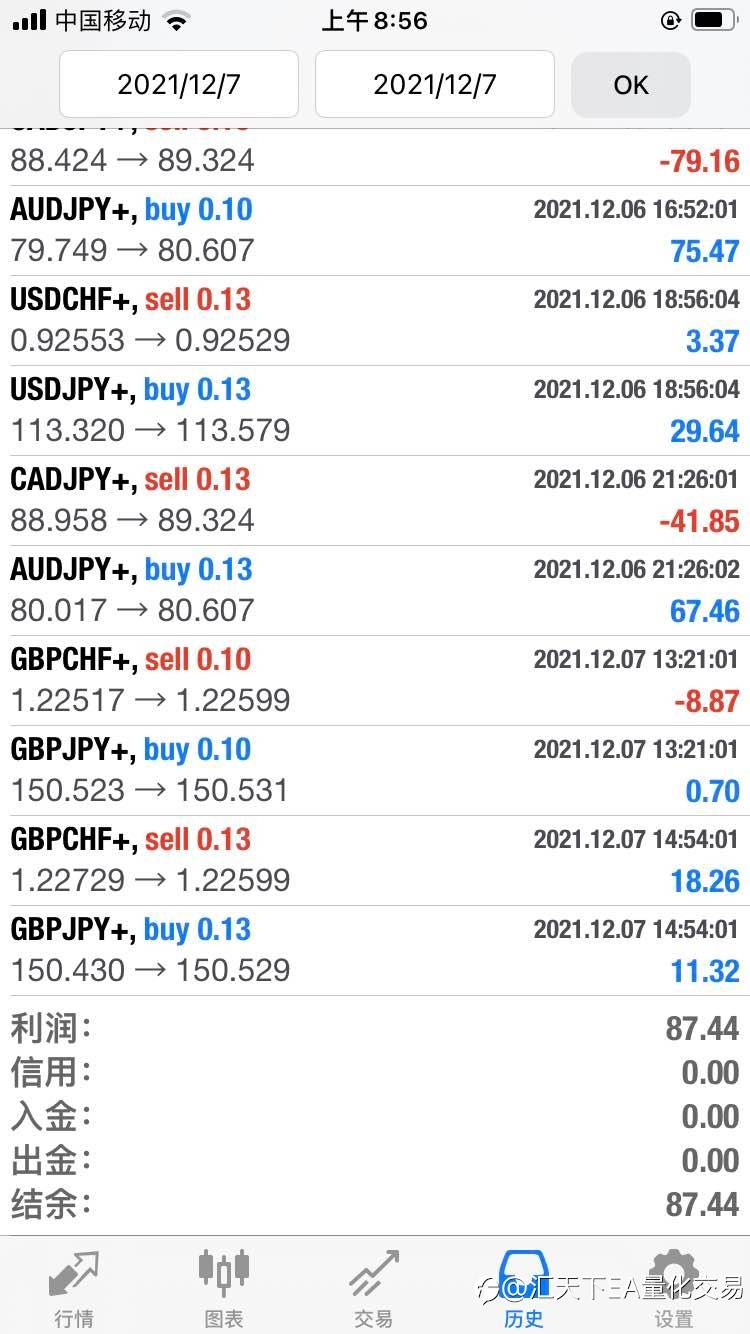Expand the GBPCHF+ sell 0.13 trade row
The width and height of the screenshot is (750, 1334).
point(375,861)
